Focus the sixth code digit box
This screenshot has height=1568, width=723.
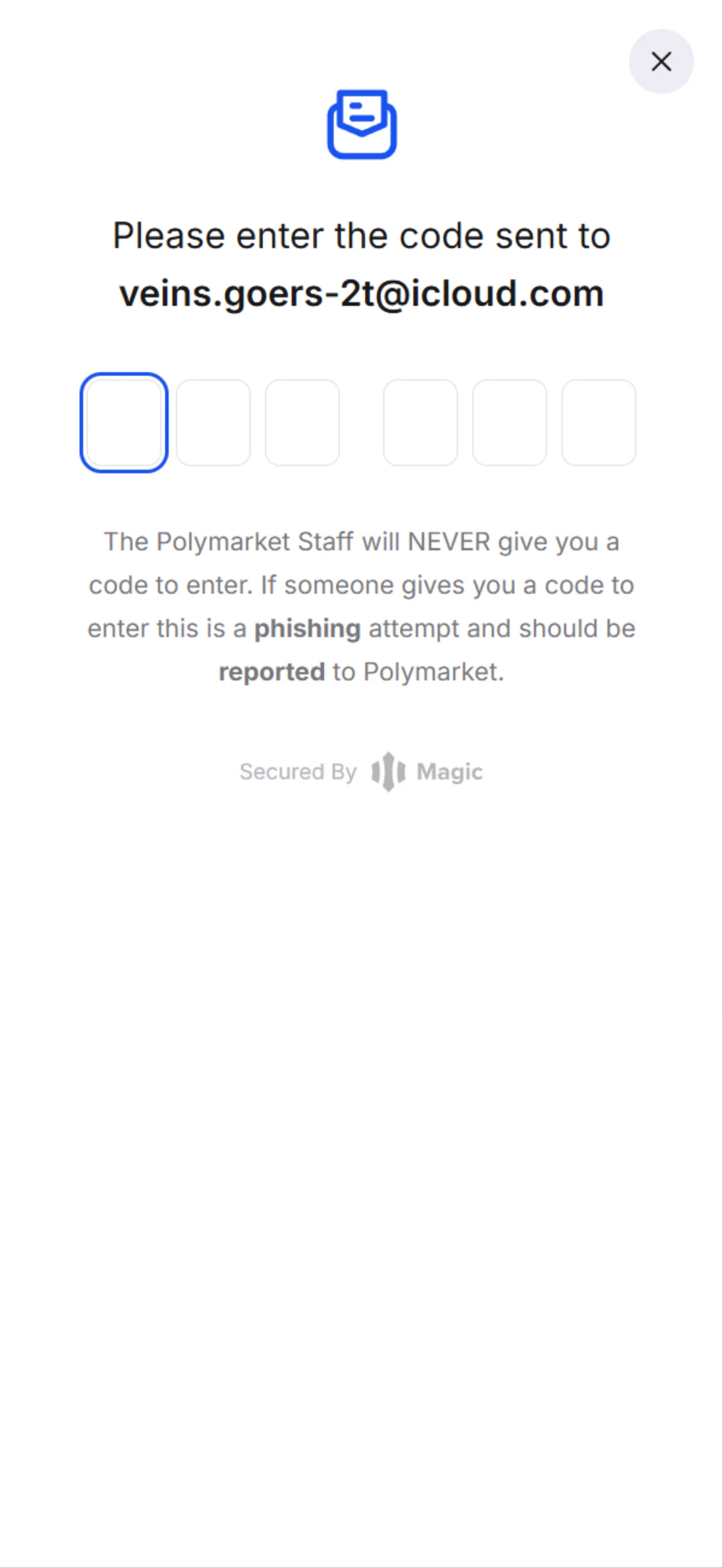tap(599, 423)
